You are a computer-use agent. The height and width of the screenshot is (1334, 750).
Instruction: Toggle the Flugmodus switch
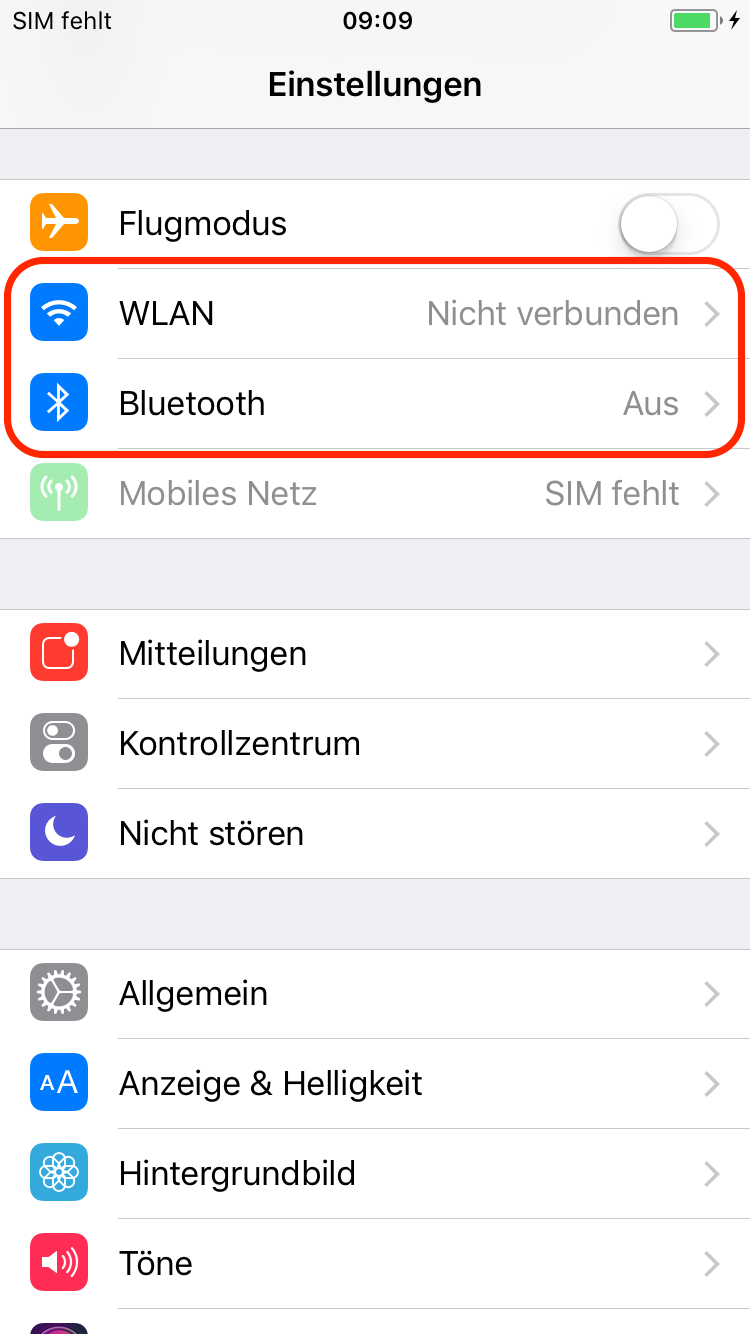669,223
